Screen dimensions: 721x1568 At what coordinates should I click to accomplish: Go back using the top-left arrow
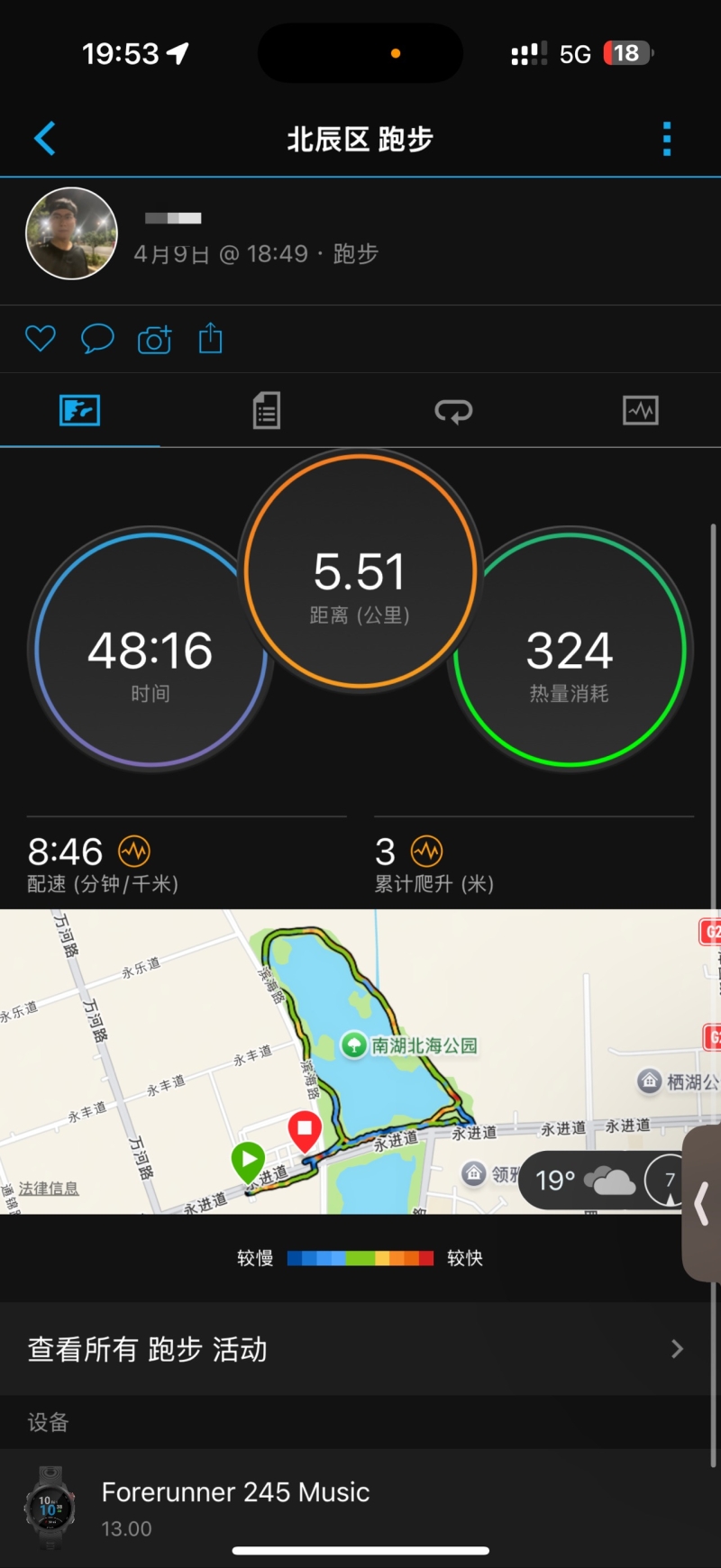[x=45, y=139]
